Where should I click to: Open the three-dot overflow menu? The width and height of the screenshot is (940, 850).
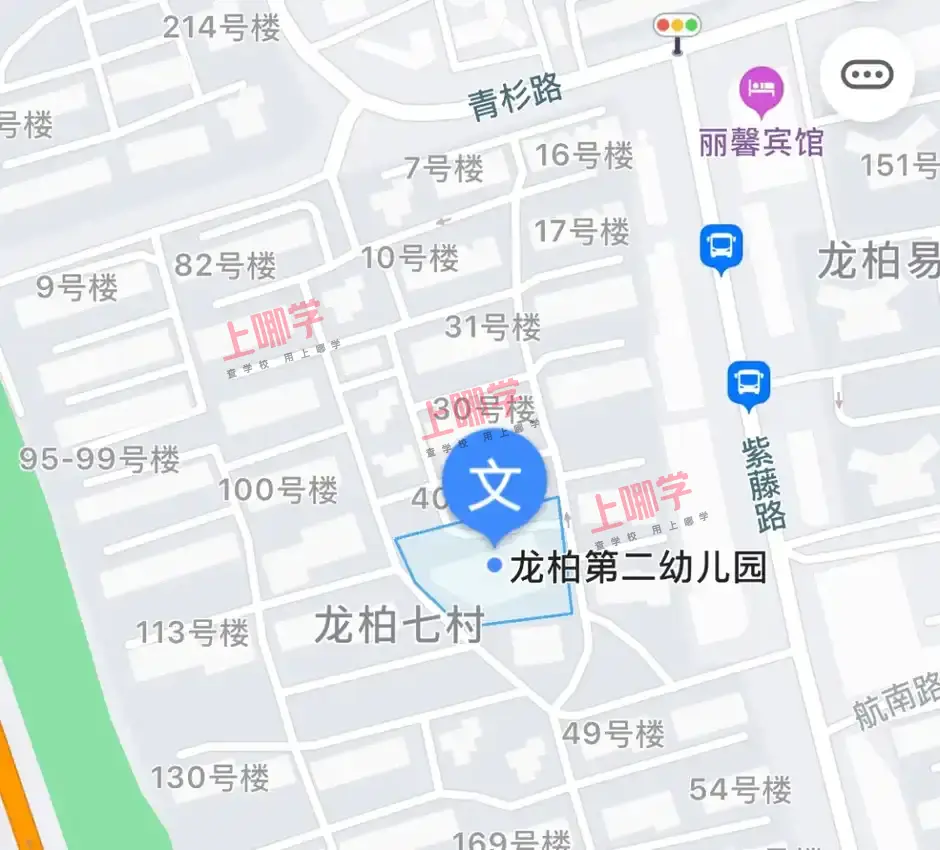866,75
